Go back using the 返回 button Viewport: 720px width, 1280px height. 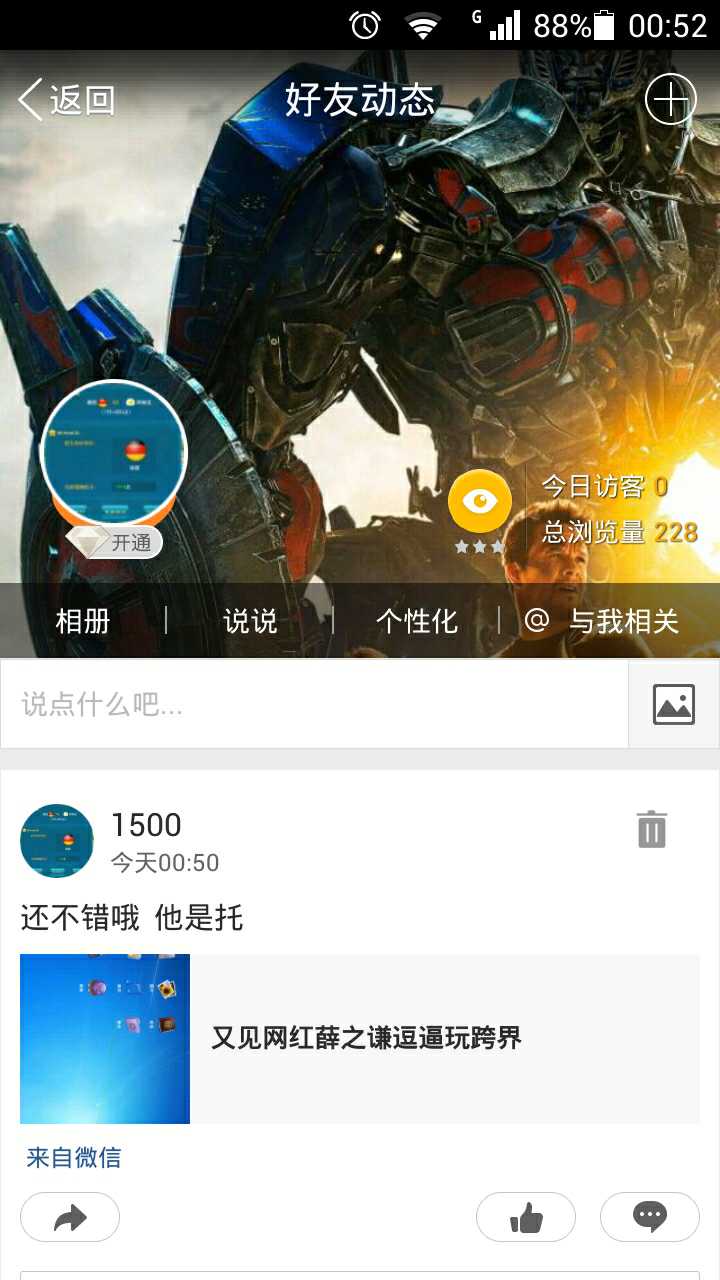point(67,100)
